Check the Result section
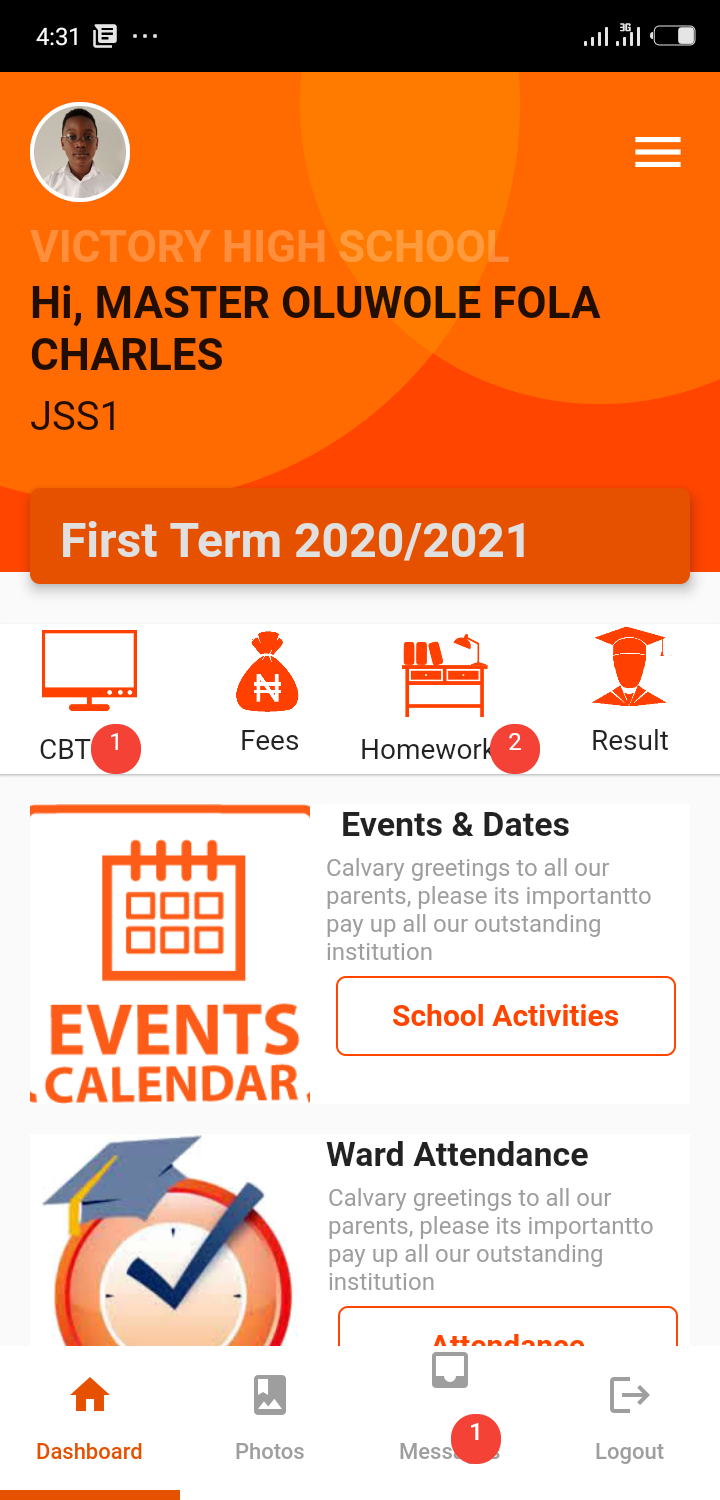 click(x=629, y=692)
